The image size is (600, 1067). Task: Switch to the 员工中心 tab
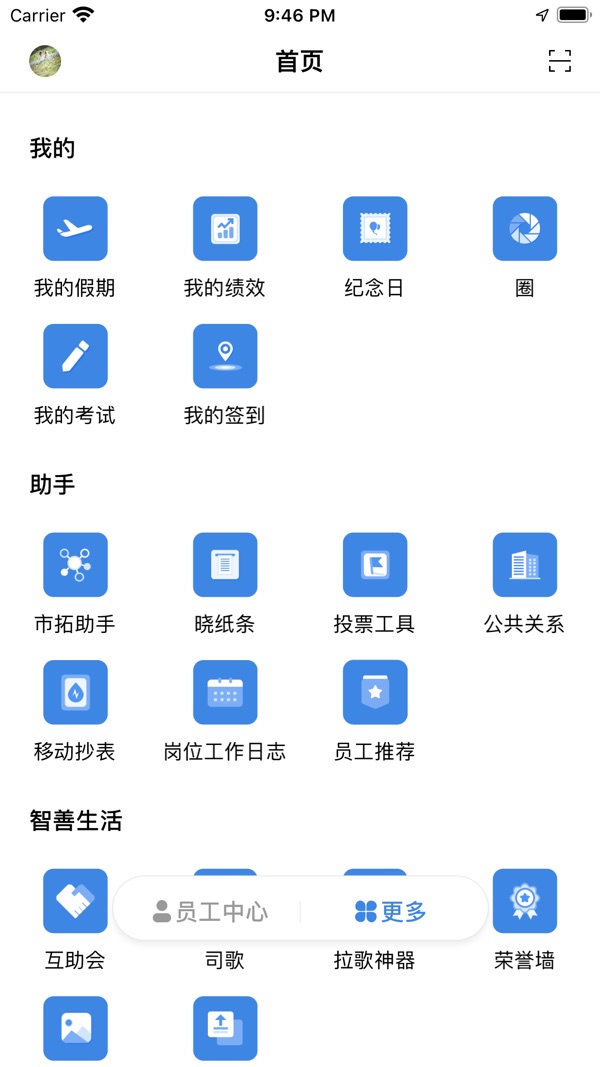tap(210, 911)
